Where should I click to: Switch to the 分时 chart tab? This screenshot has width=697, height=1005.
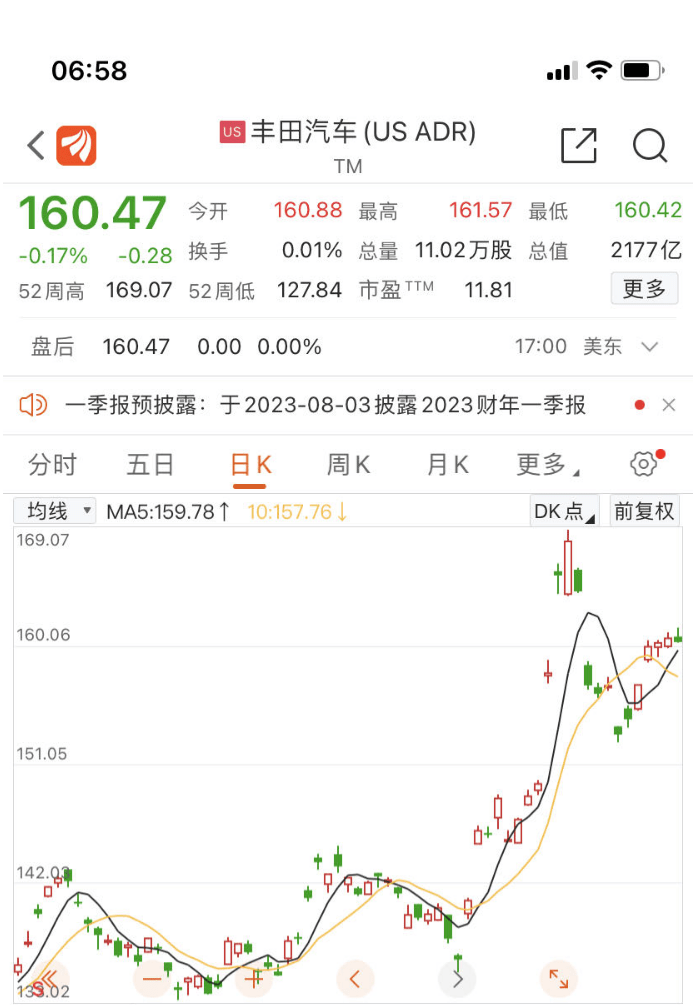pos(52,465)
